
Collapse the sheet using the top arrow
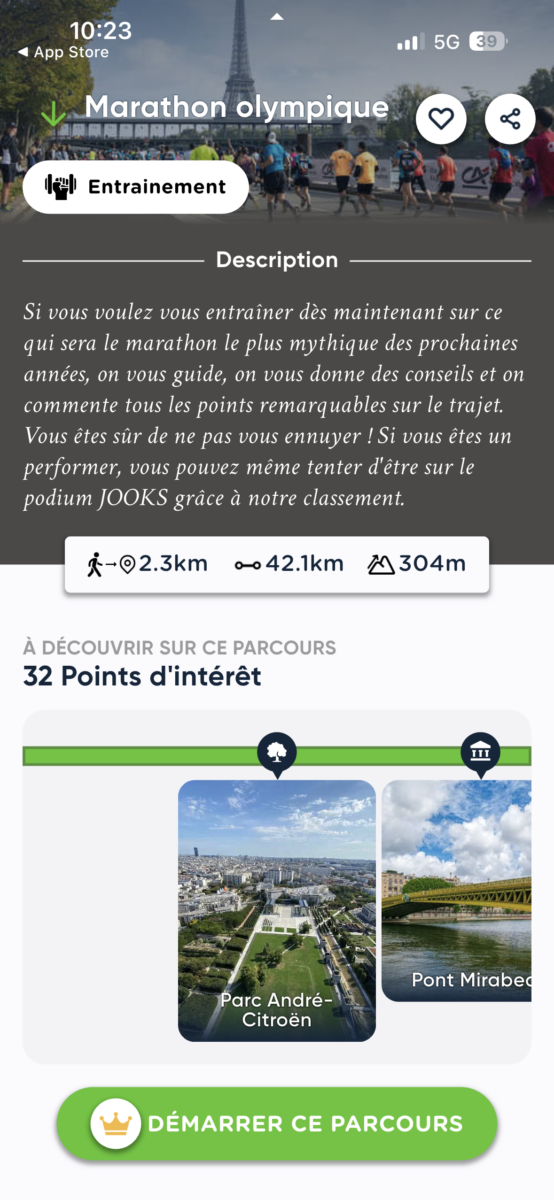(277, 17)
